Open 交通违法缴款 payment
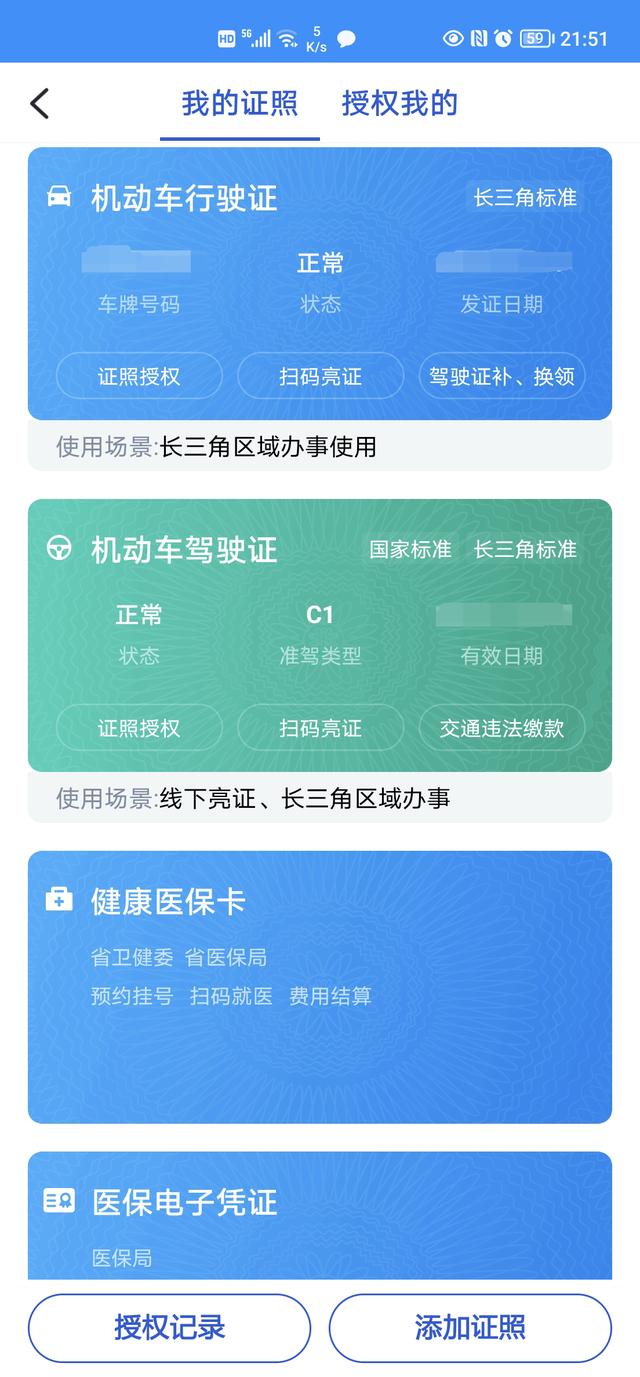The image size is (640, 1377). (x=502, y=728)
